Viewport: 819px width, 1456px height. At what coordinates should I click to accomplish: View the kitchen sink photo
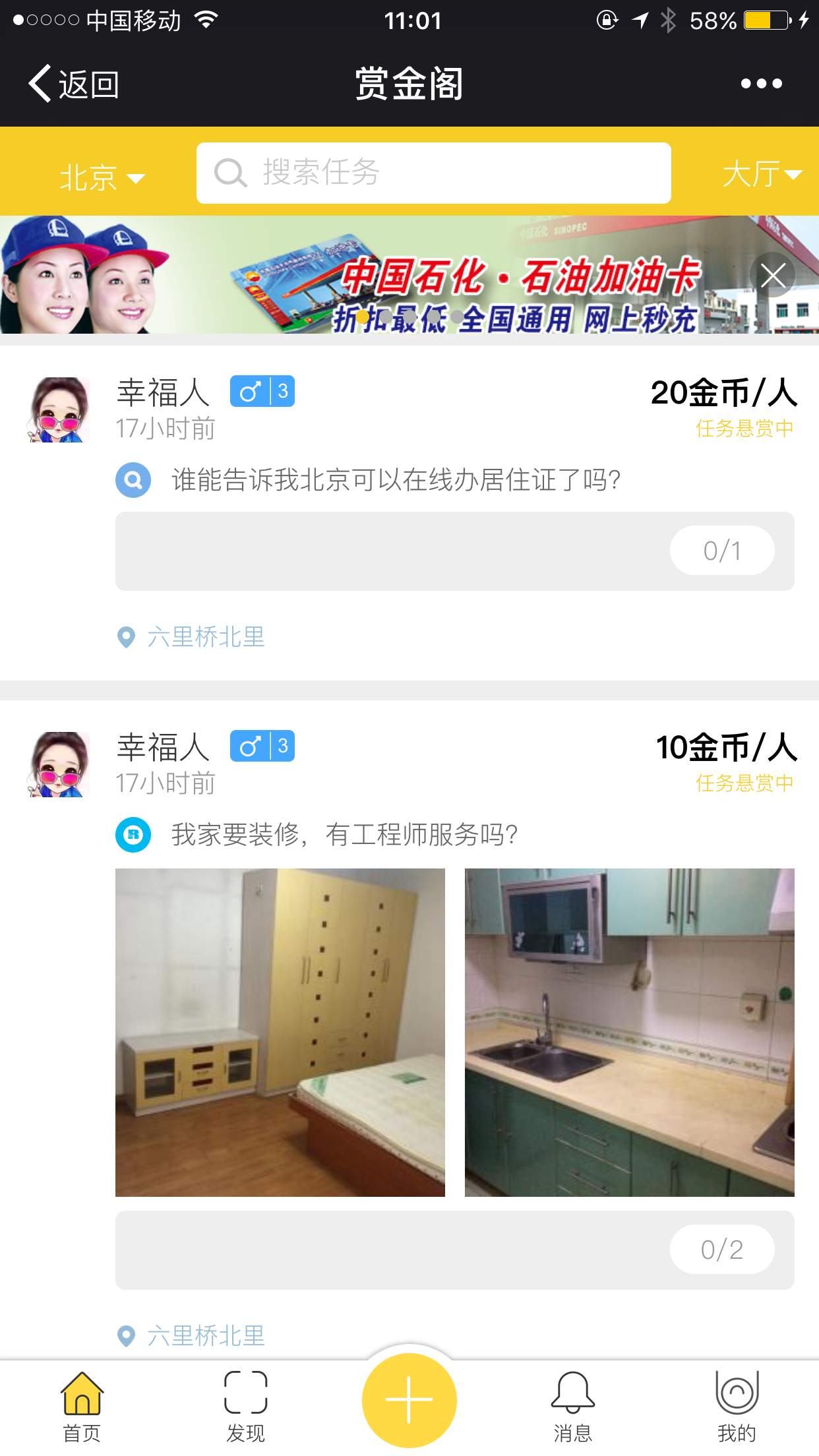point(629,1032)
